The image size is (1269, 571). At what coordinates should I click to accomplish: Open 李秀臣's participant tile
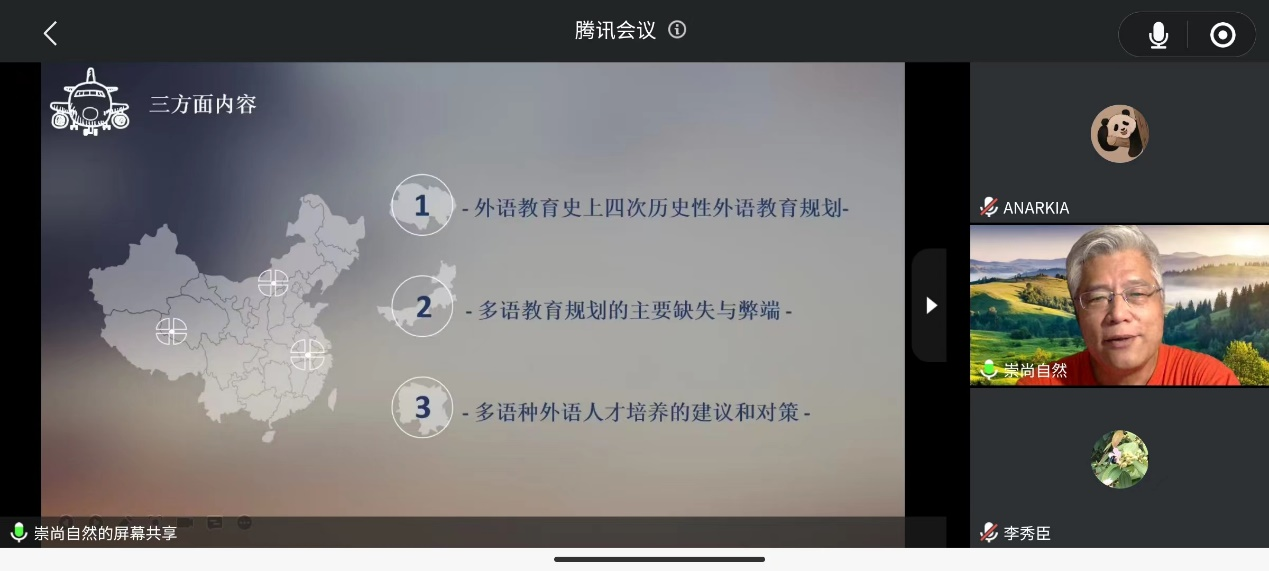click(x=1119, y=467)
